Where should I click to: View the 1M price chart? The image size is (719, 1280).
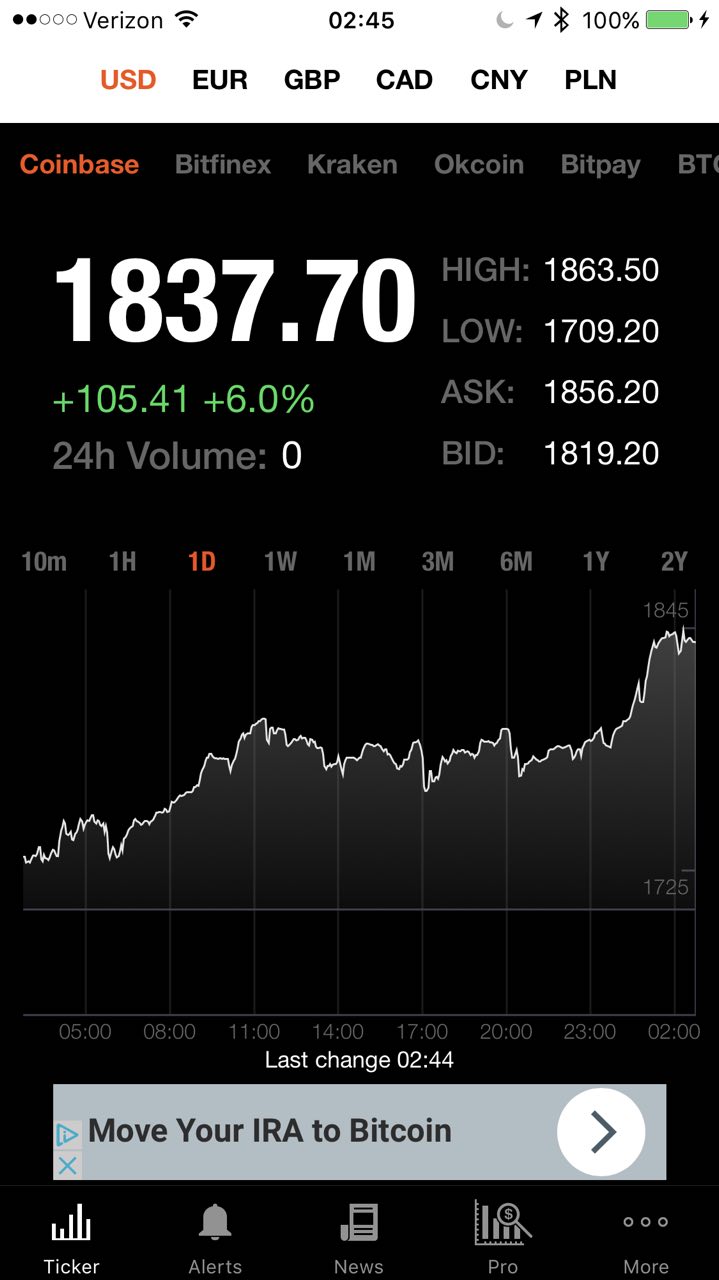point(359,562)
